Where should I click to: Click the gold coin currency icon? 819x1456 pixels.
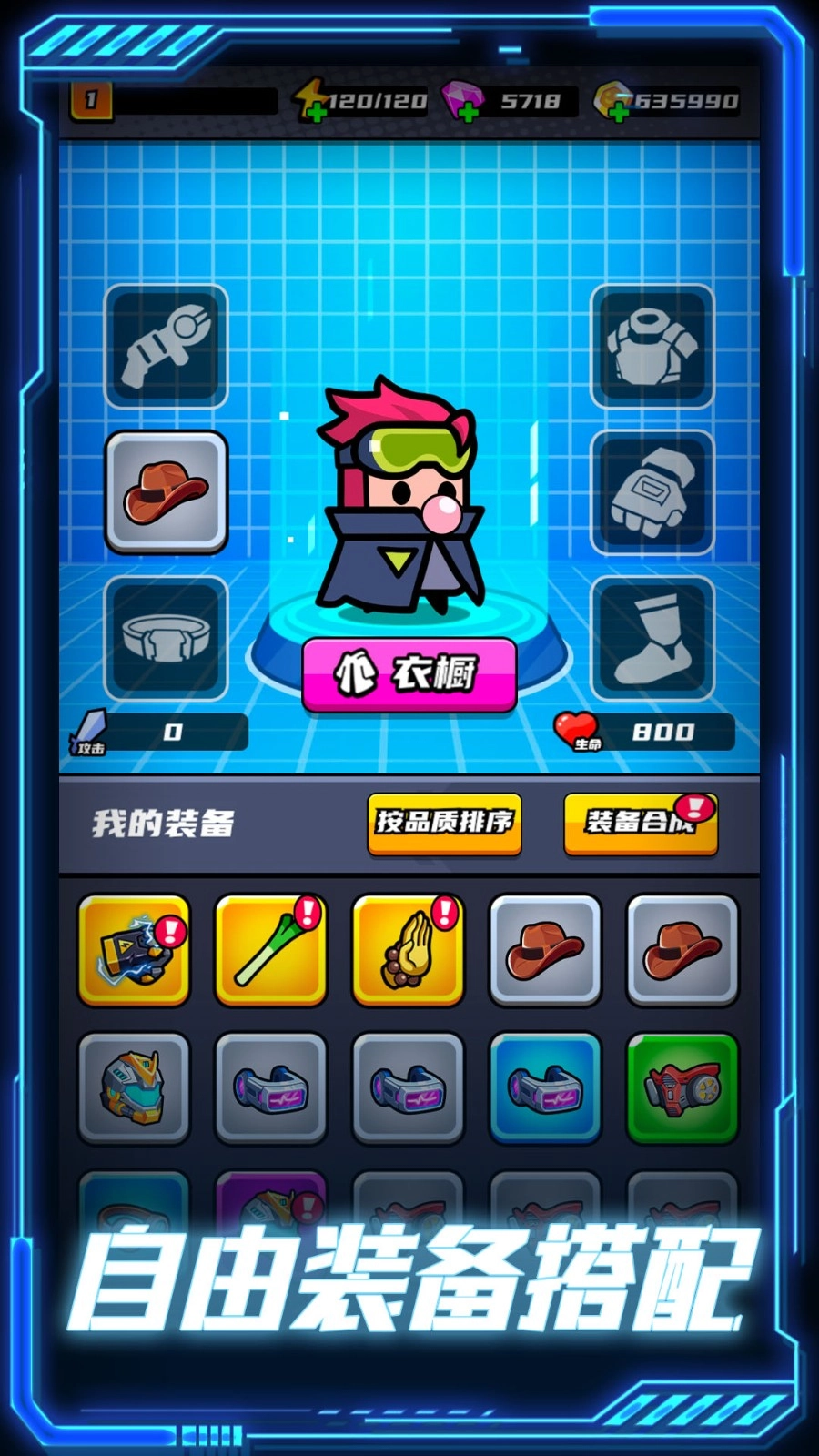(612, 101)
